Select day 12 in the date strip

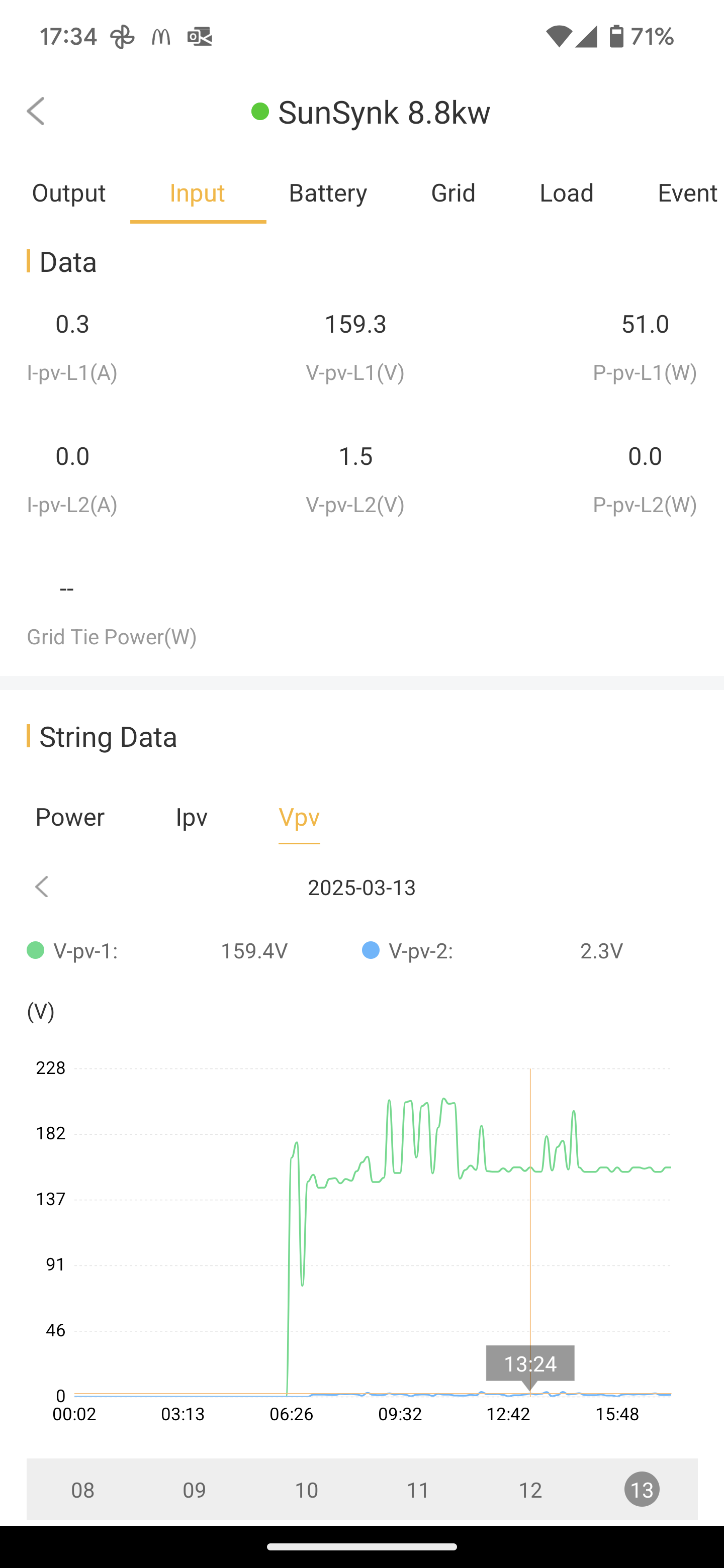tap(530, 1490)
